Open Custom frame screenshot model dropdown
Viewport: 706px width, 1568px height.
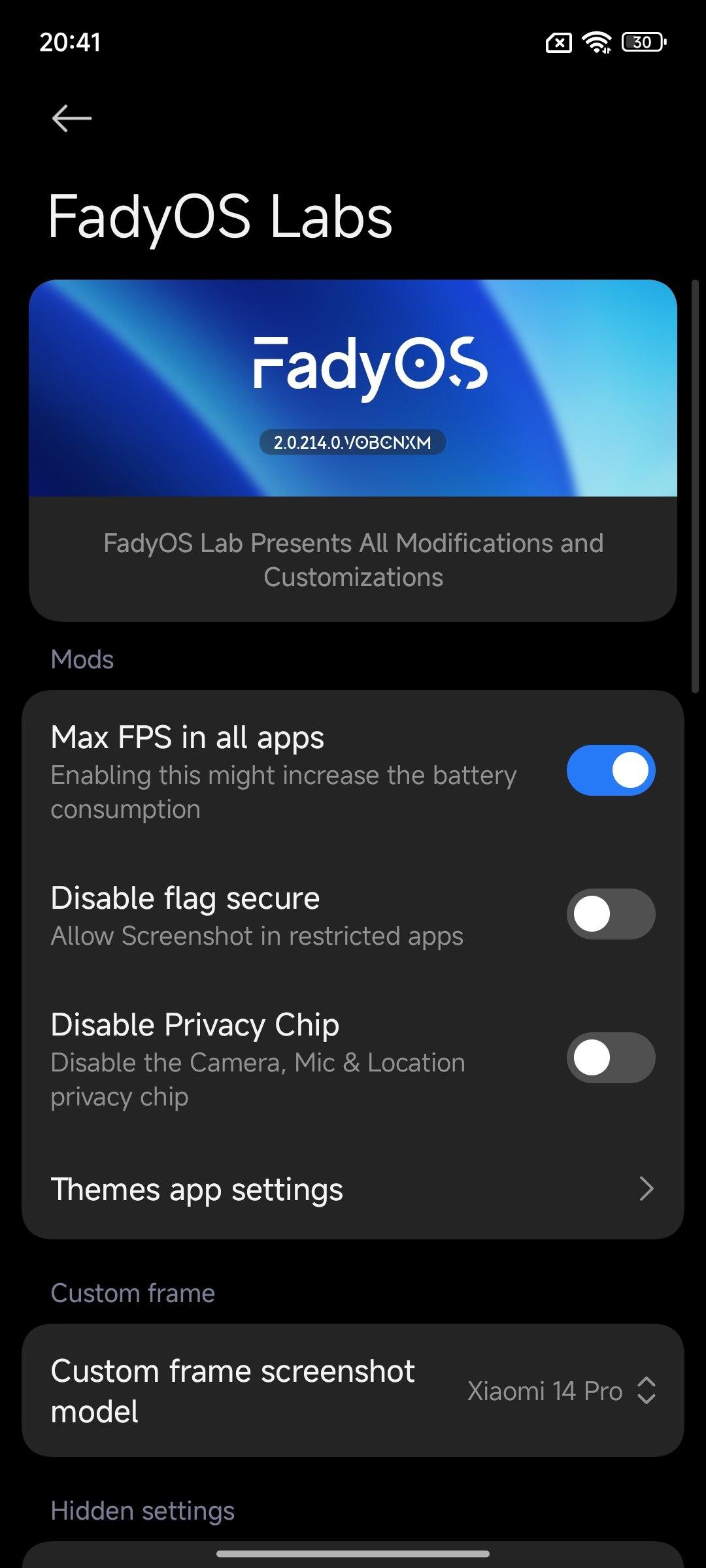tap(561, 1391)
